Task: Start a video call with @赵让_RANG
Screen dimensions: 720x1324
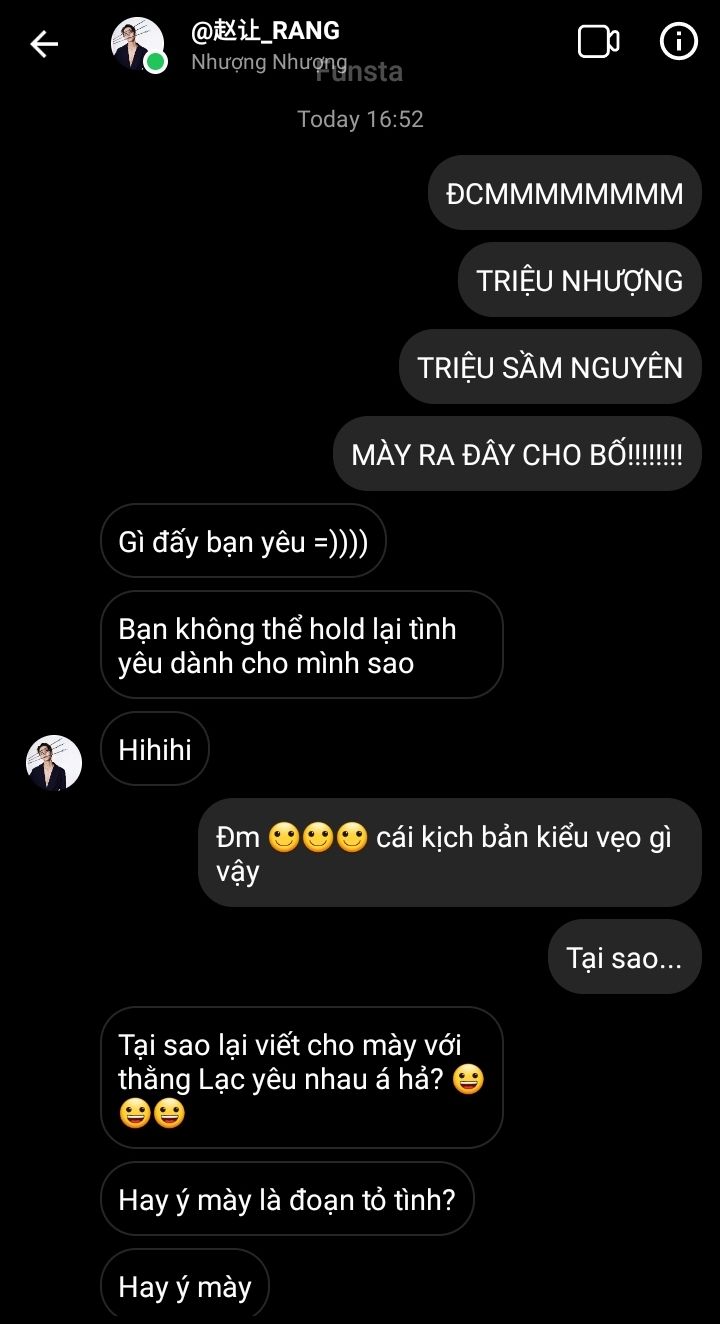Action: (598, 42)
